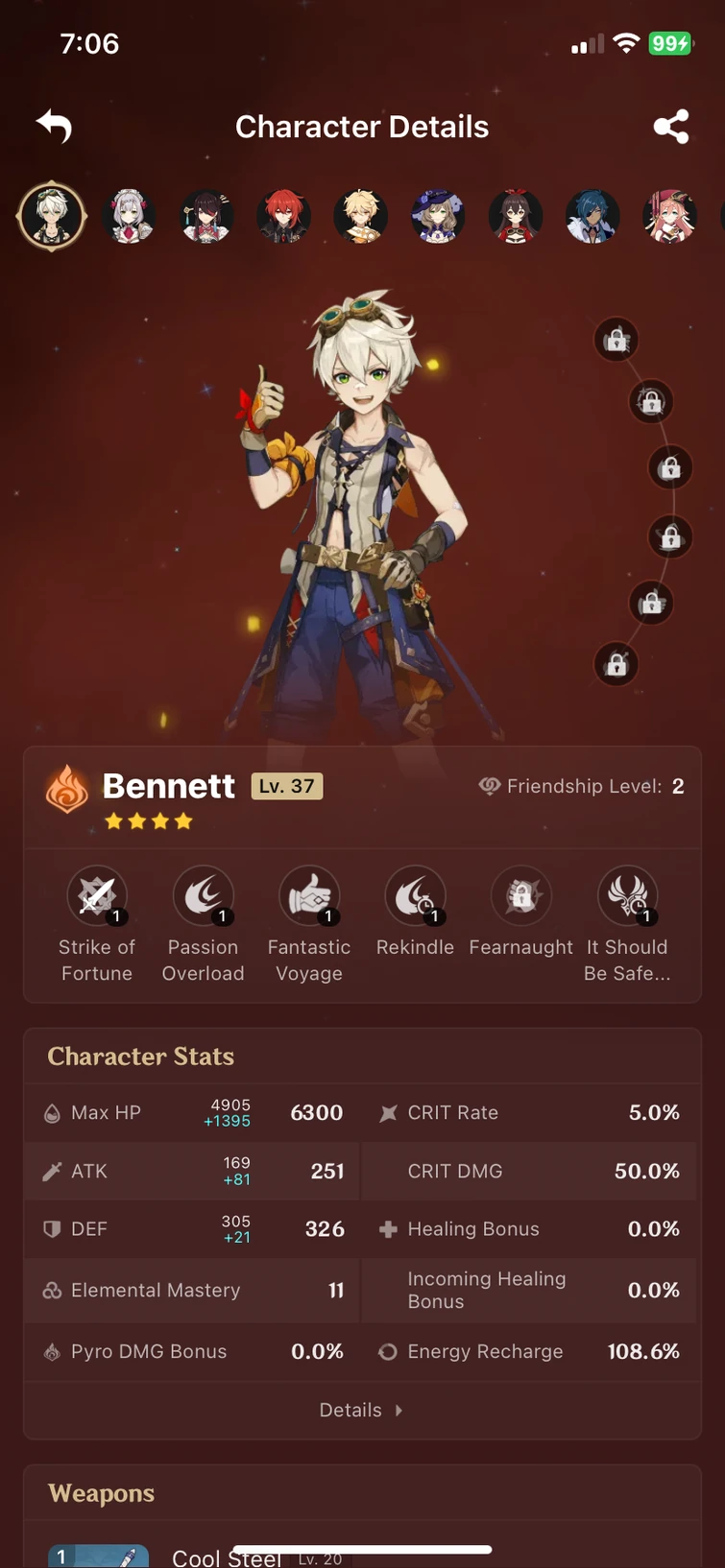
Task: Select Yanfei's pink-haired avatar
Action: pos(669,216)
